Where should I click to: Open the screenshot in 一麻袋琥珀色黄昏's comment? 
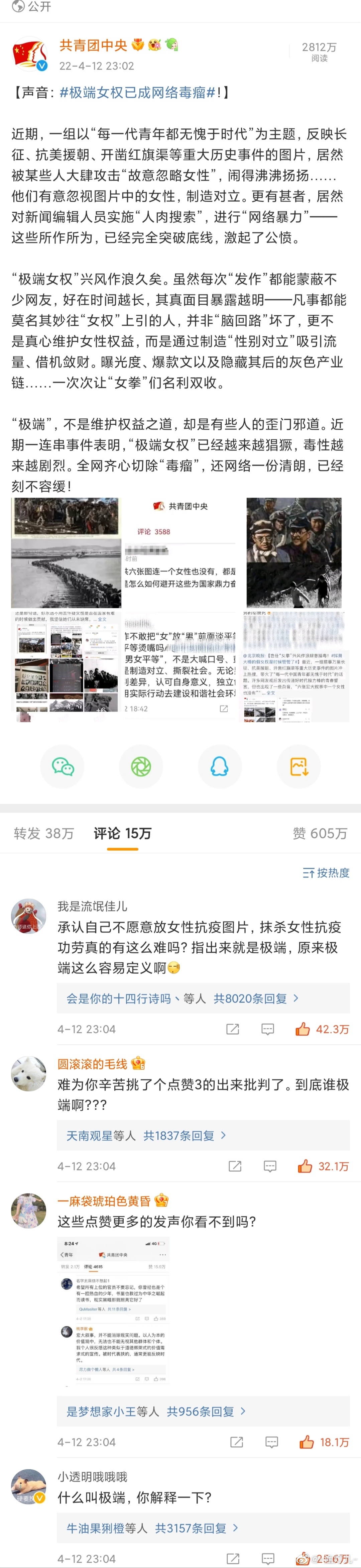pyautogui.click(x=113, y=1312)
